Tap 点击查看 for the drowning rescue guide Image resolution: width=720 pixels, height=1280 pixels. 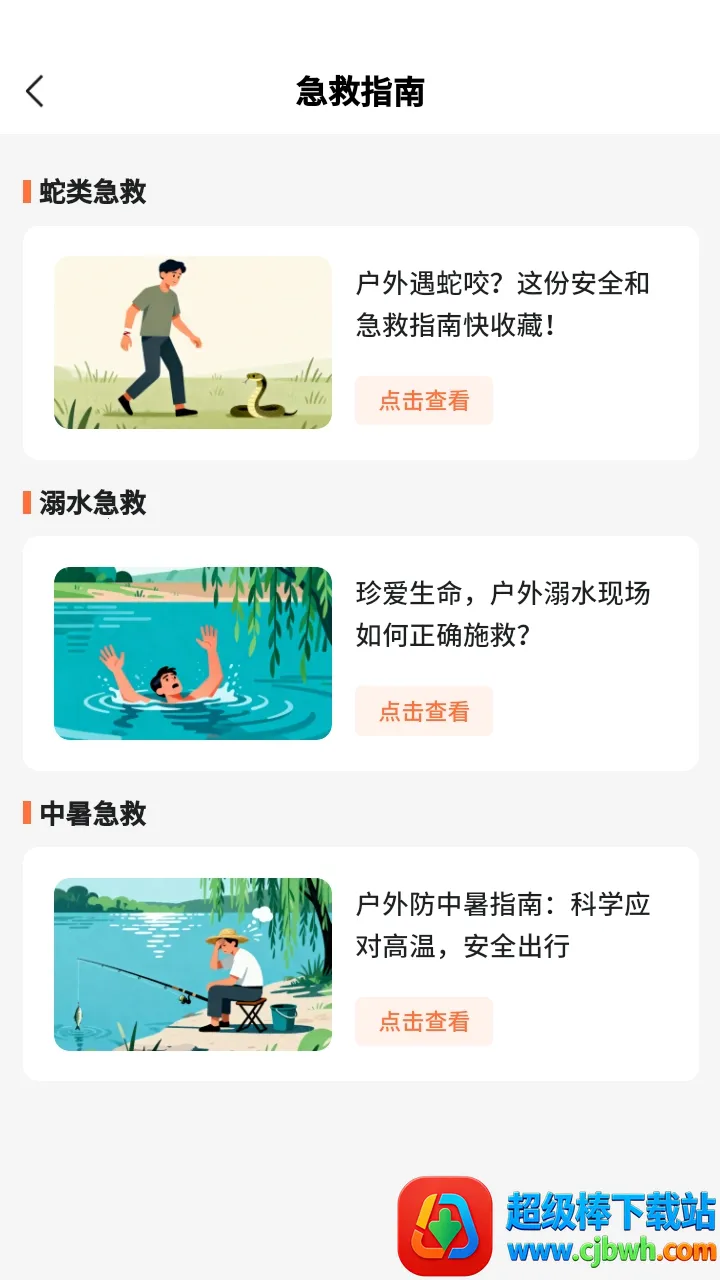[424, 711]
